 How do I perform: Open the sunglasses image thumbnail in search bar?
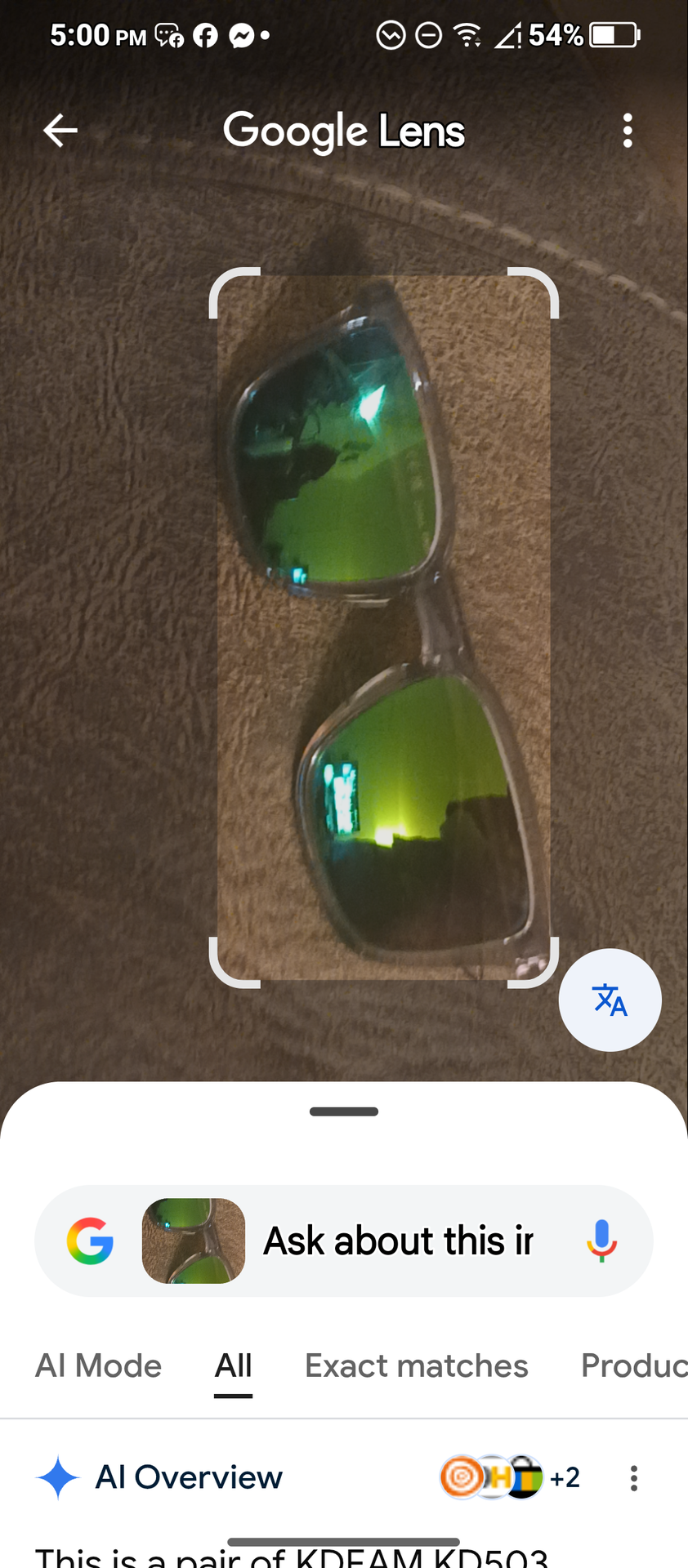pos(194,1241)
